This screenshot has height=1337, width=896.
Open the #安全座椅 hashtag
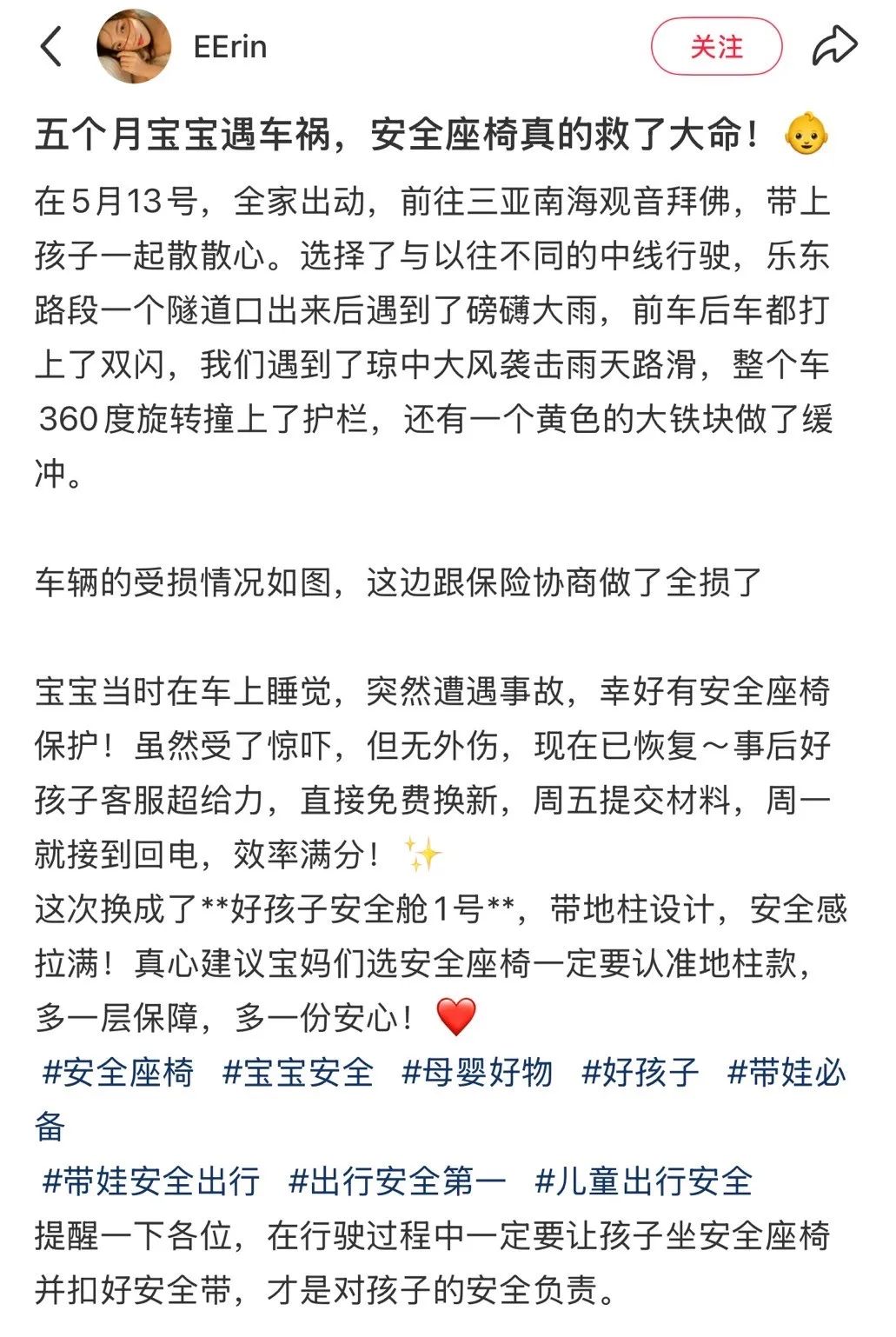coord(118,1072)
